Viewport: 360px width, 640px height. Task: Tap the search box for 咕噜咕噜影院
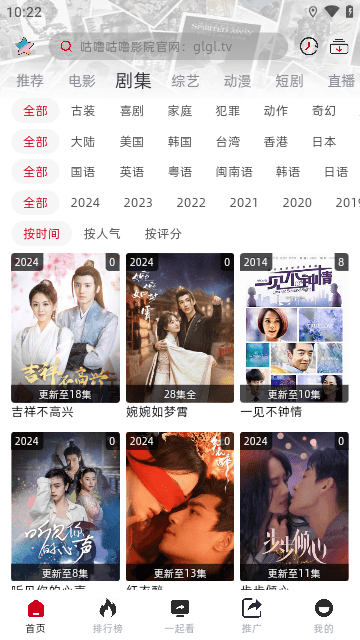pyautogui.click(x=168, y=47)
